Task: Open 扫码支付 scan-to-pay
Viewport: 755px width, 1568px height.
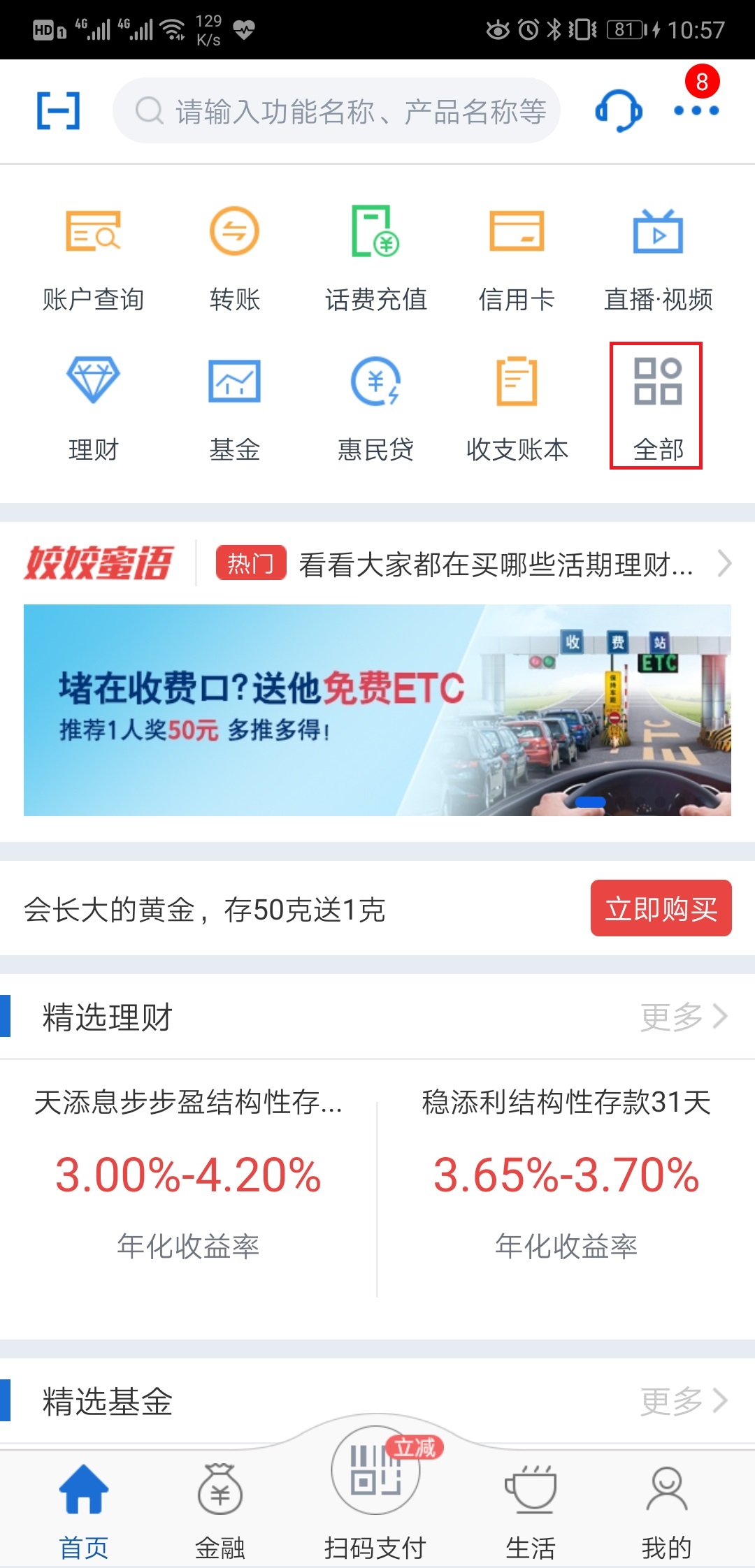Action: [375, 1488]
